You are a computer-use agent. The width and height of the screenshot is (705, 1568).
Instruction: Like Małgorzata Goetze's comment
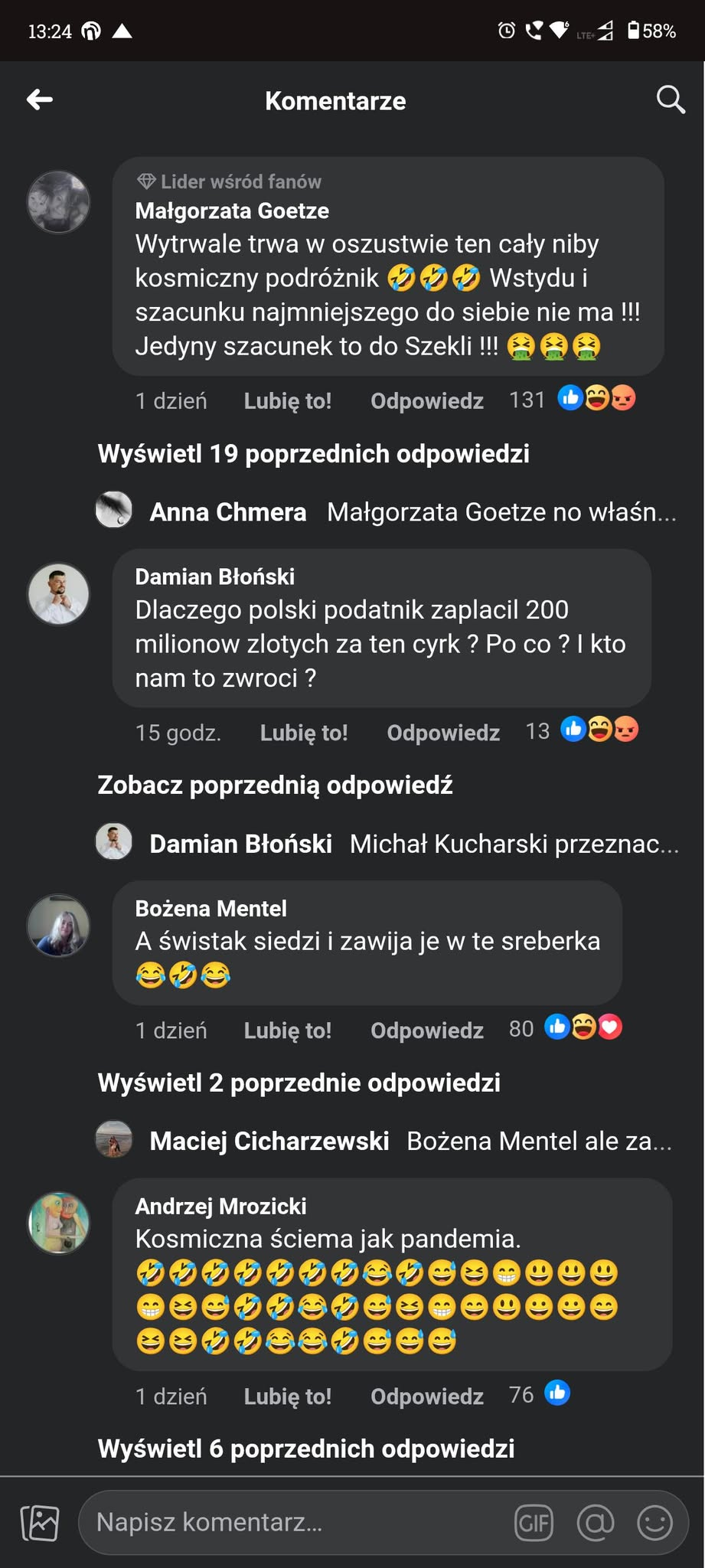[287, 401]
